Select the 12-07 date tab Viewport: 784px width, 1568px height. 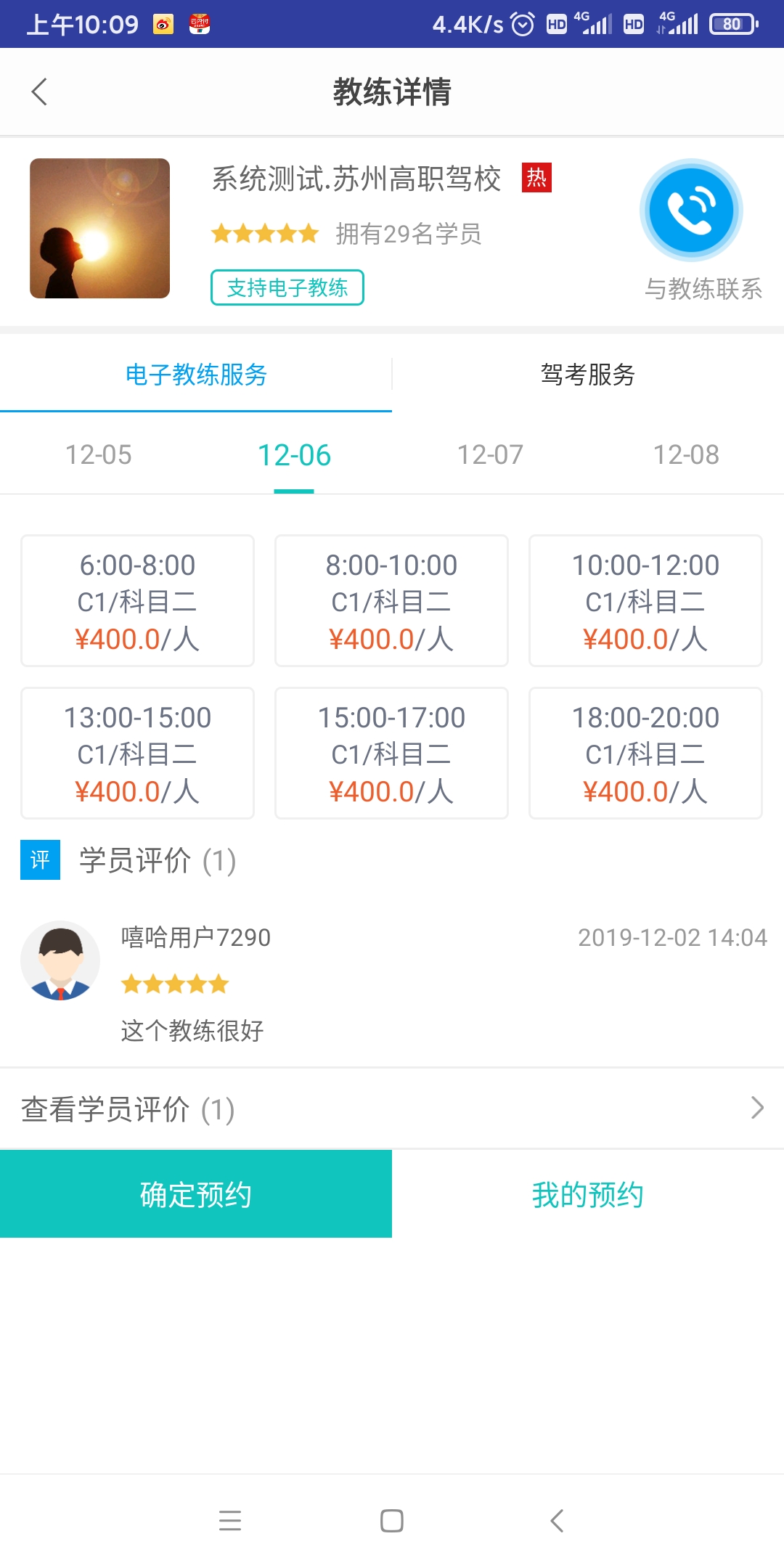490,454
